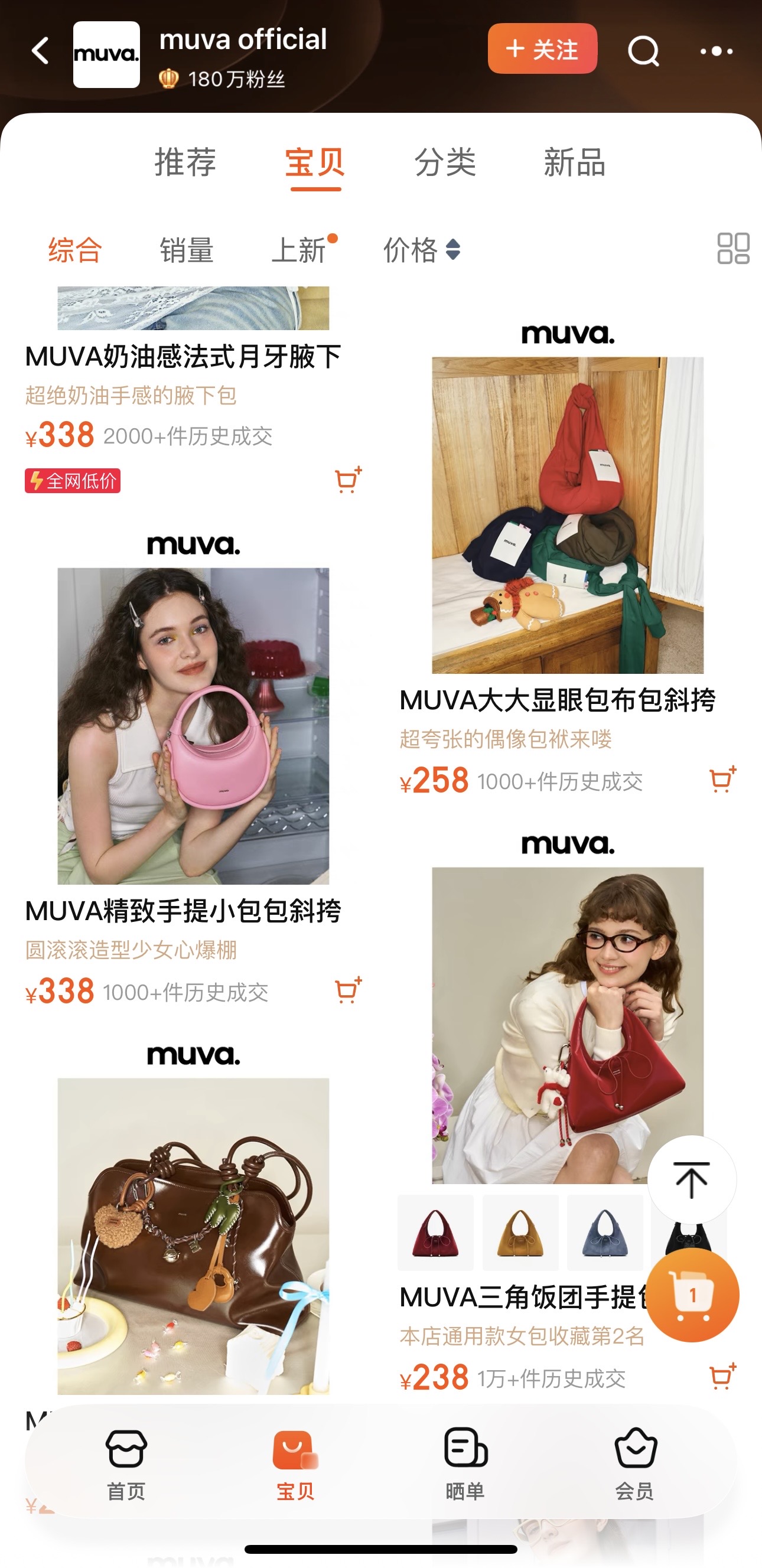Sort products by 价格
Image resolution: width=762 pixels, height=1568 pixels.
point(421,250)
